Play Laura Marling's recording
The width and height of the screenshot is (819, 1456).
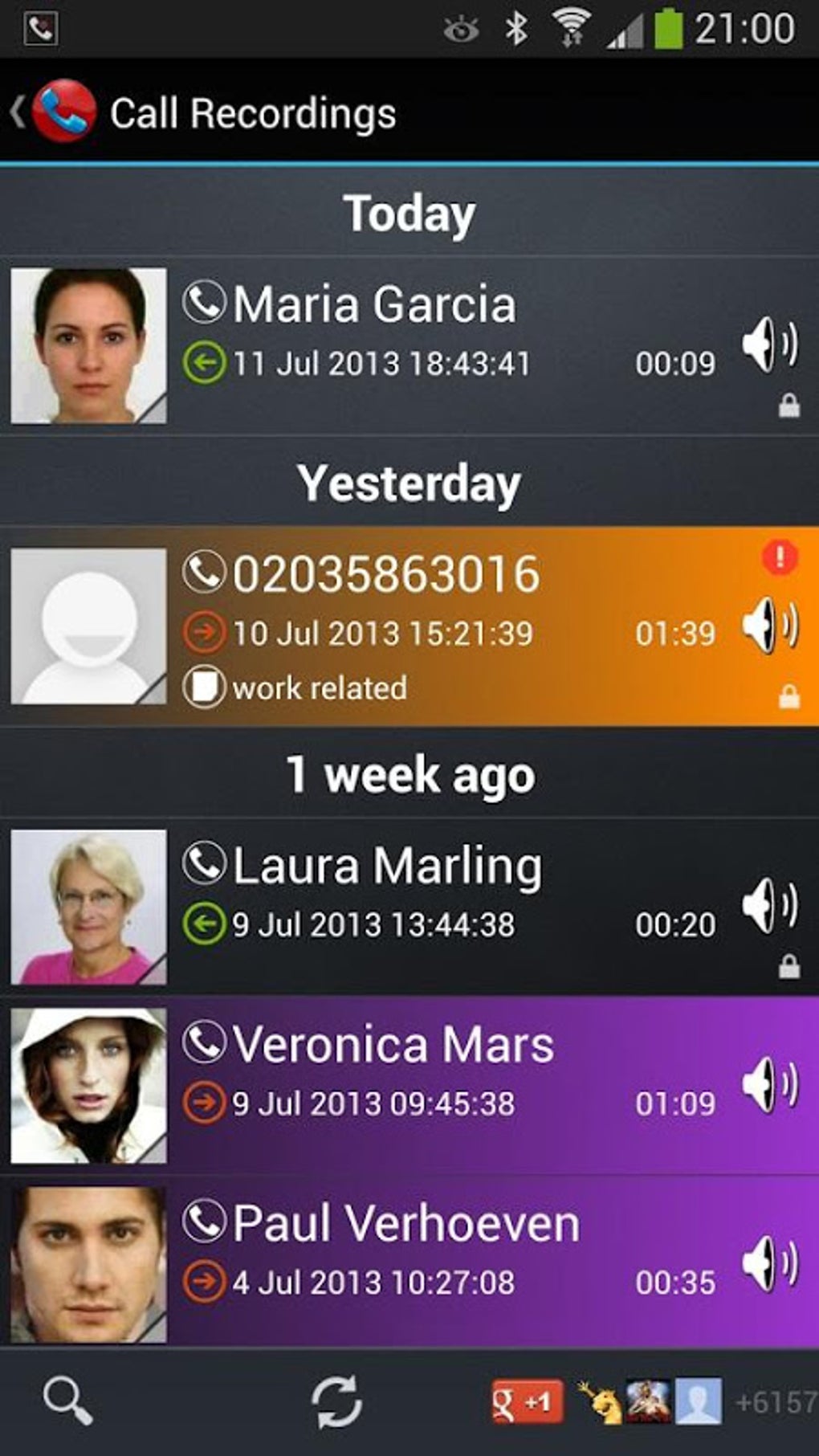(769, 905)
